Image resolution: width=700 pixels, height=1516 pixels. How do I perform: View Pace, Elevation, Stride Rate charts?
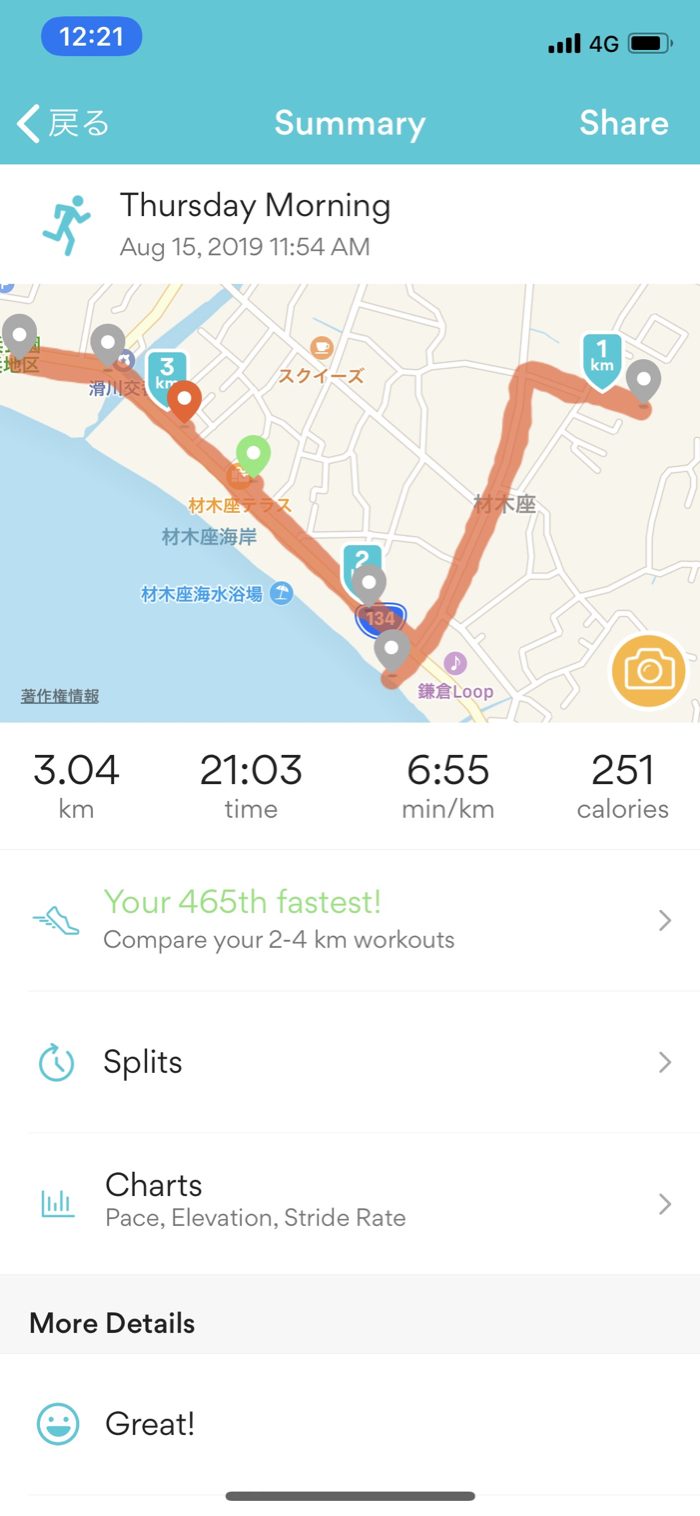(x=350, y=1203)
